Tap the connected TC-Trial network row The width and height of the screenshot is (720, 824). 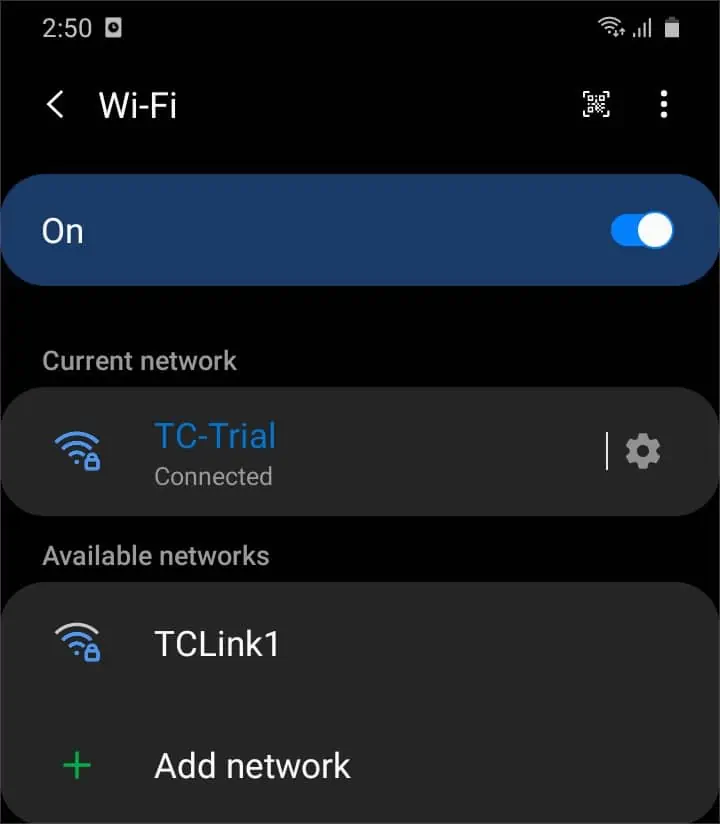pos(300,452)
